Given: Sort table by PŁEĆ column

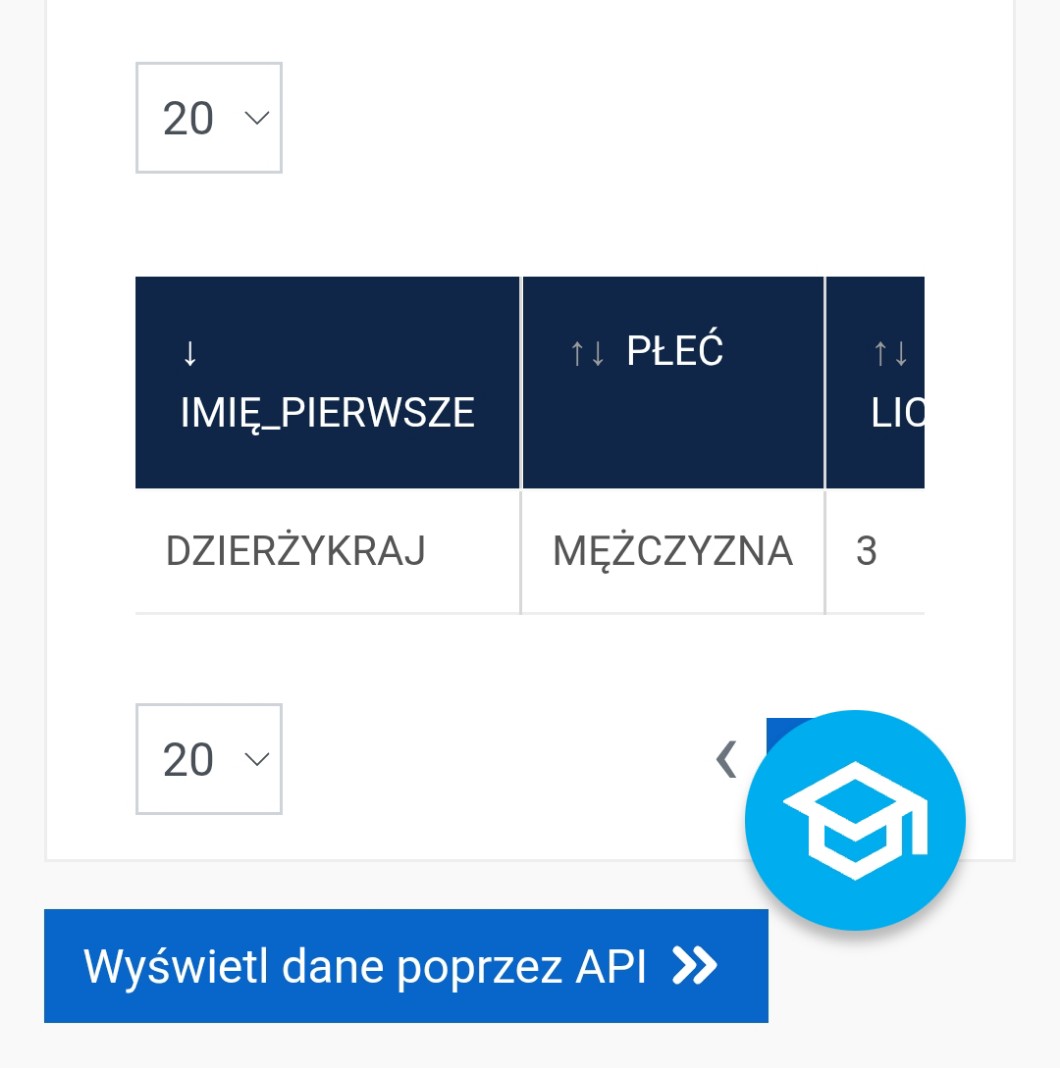Looking at the screenshot, I should click(x=673, y=352).
